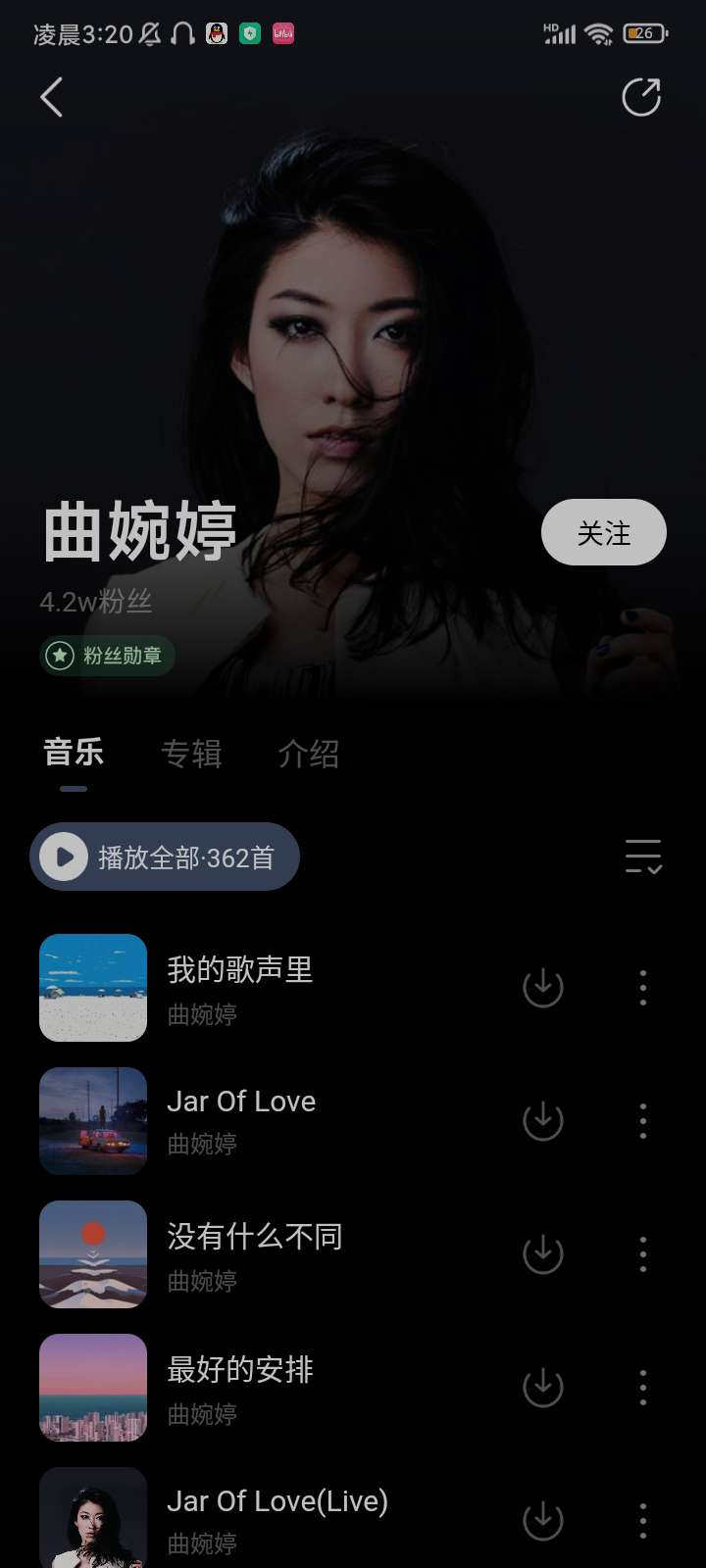
Task: Download the studio Jar Of Love track
Action: pos(543,1120)
